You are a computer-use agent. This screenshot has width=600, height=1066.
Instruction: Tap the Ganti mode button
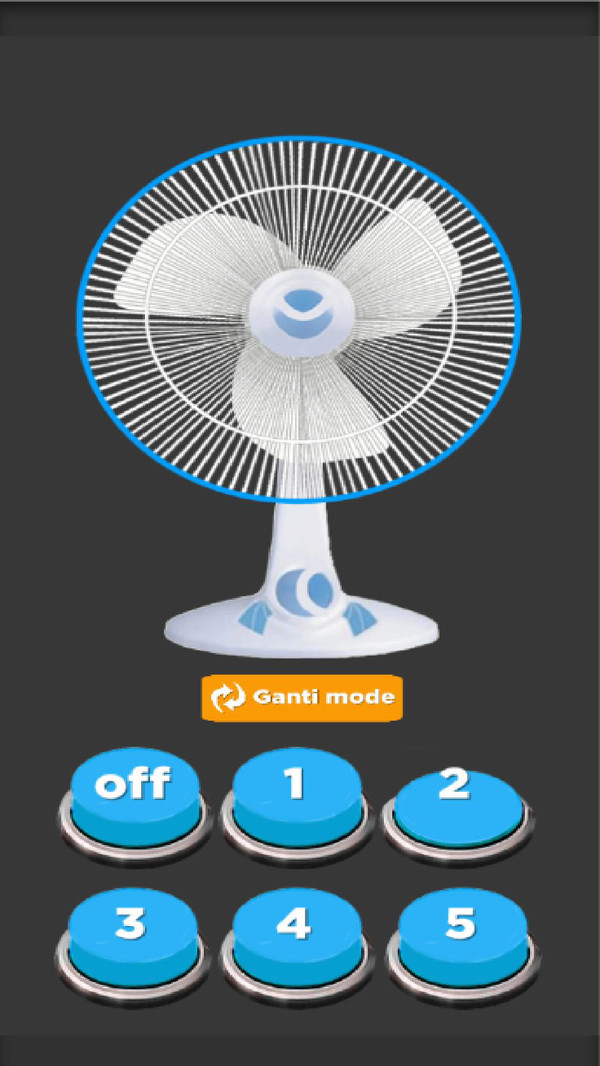click(x=302, y=696)
